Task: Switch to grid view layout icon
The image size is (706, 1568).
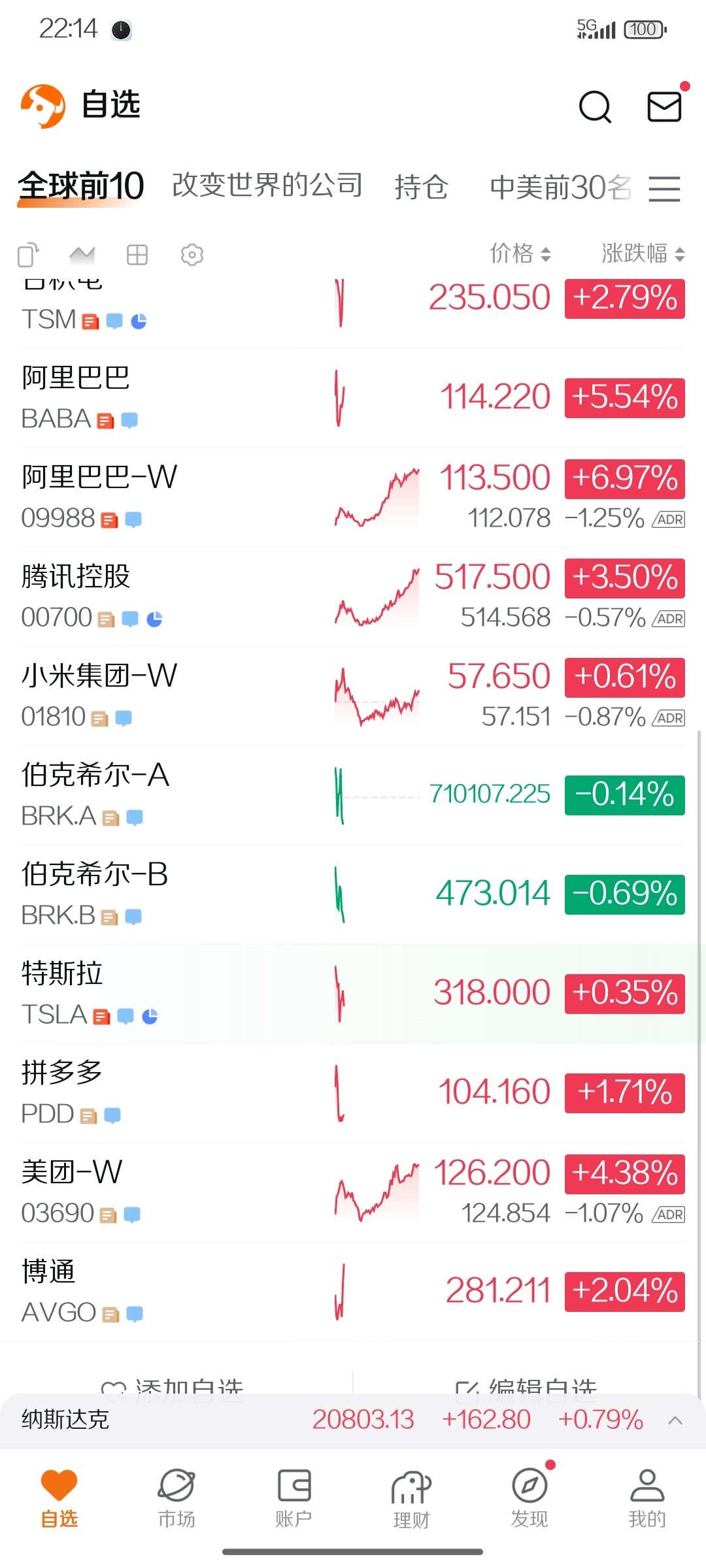Action: coord(137,255)
